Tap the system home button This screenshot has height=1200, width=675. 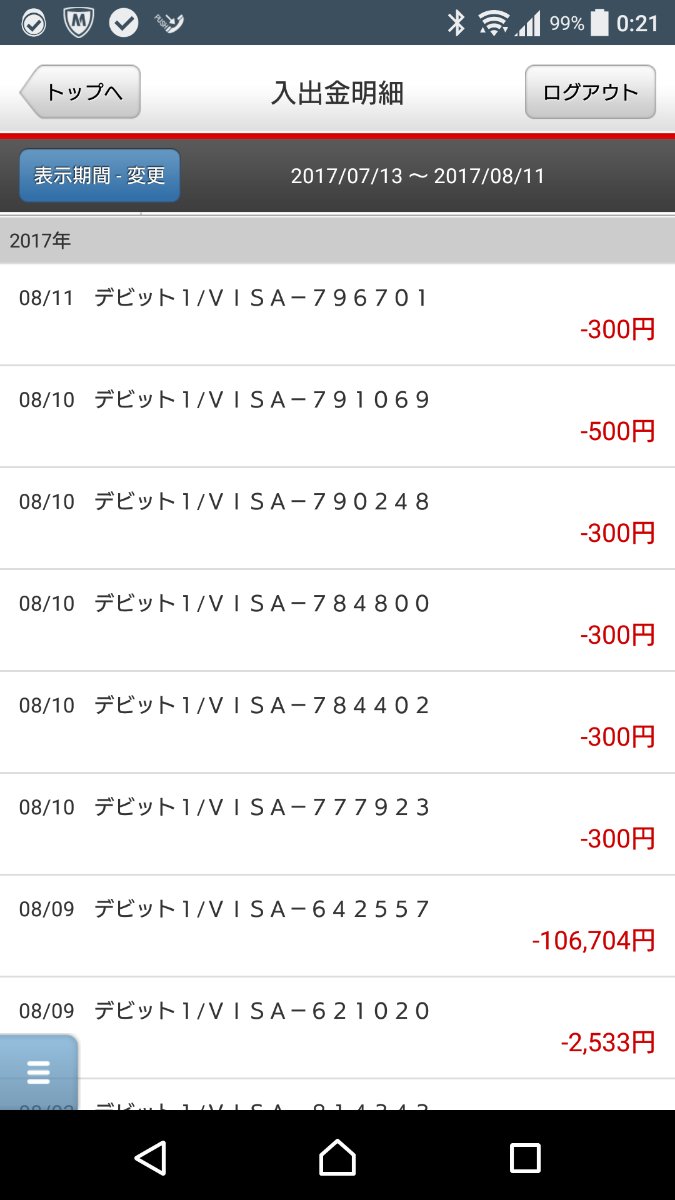pos(337,1157)
